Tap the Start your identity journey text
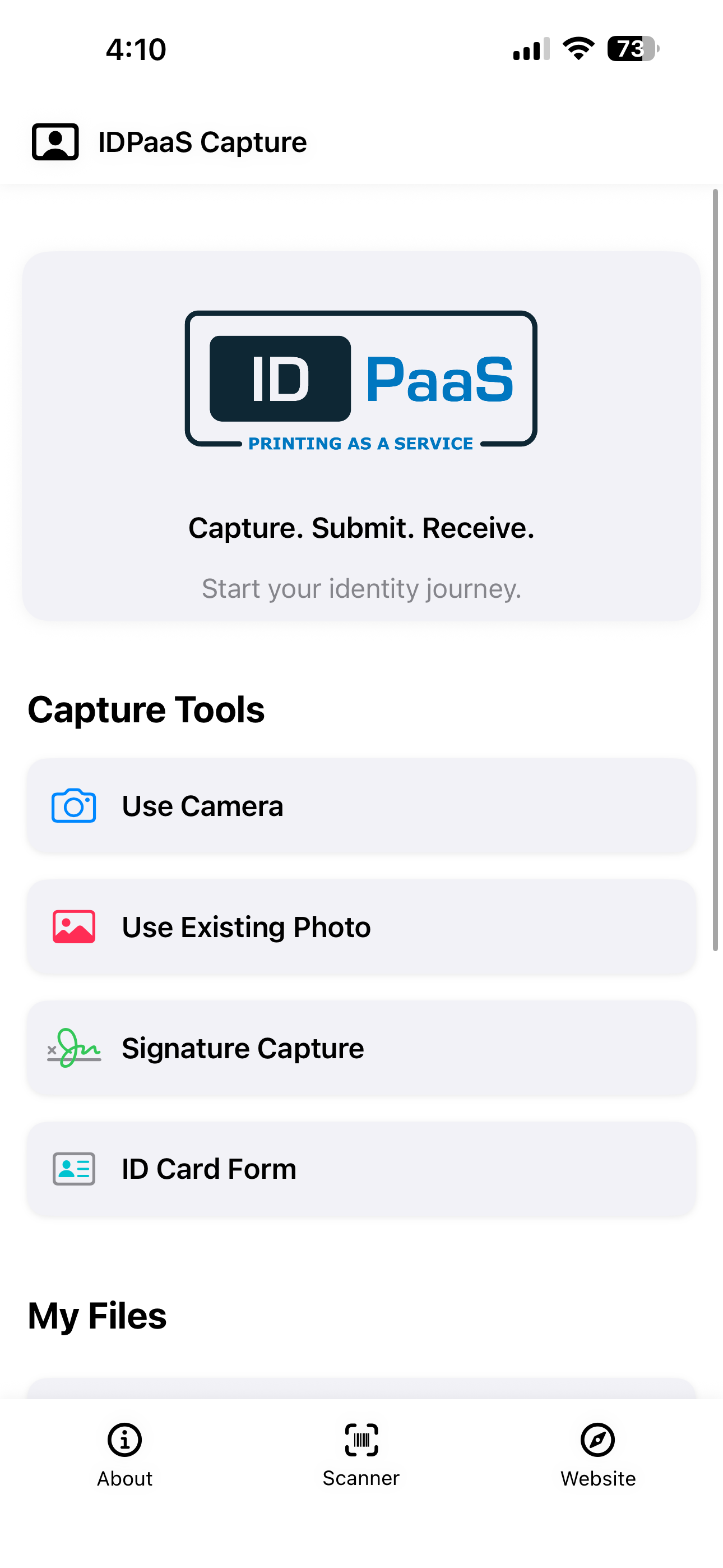Viewport: 723px width, 1568px height. coord(361,588)
